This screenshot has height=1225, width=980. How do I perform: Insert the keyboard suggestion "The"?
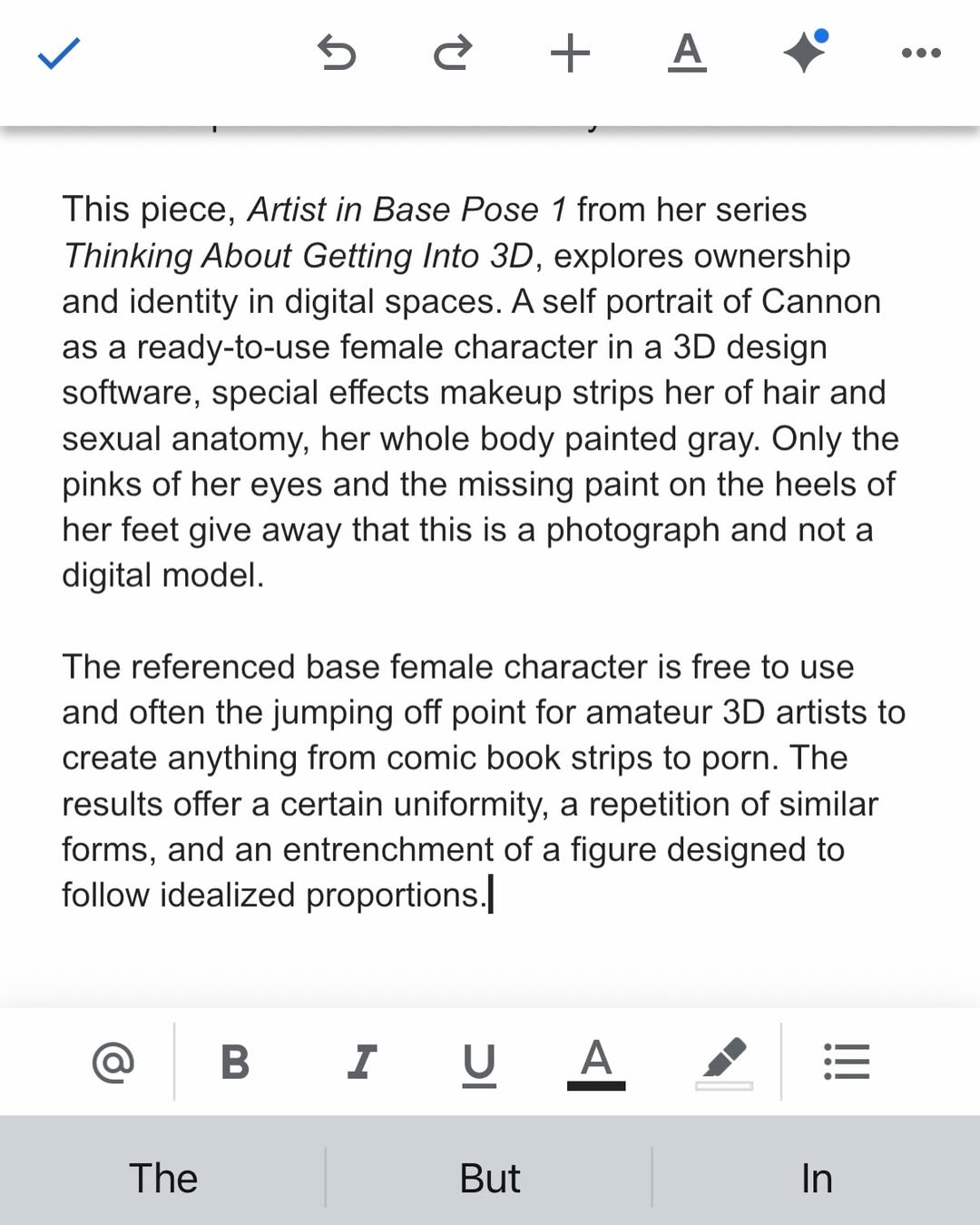pos(163,1178)
